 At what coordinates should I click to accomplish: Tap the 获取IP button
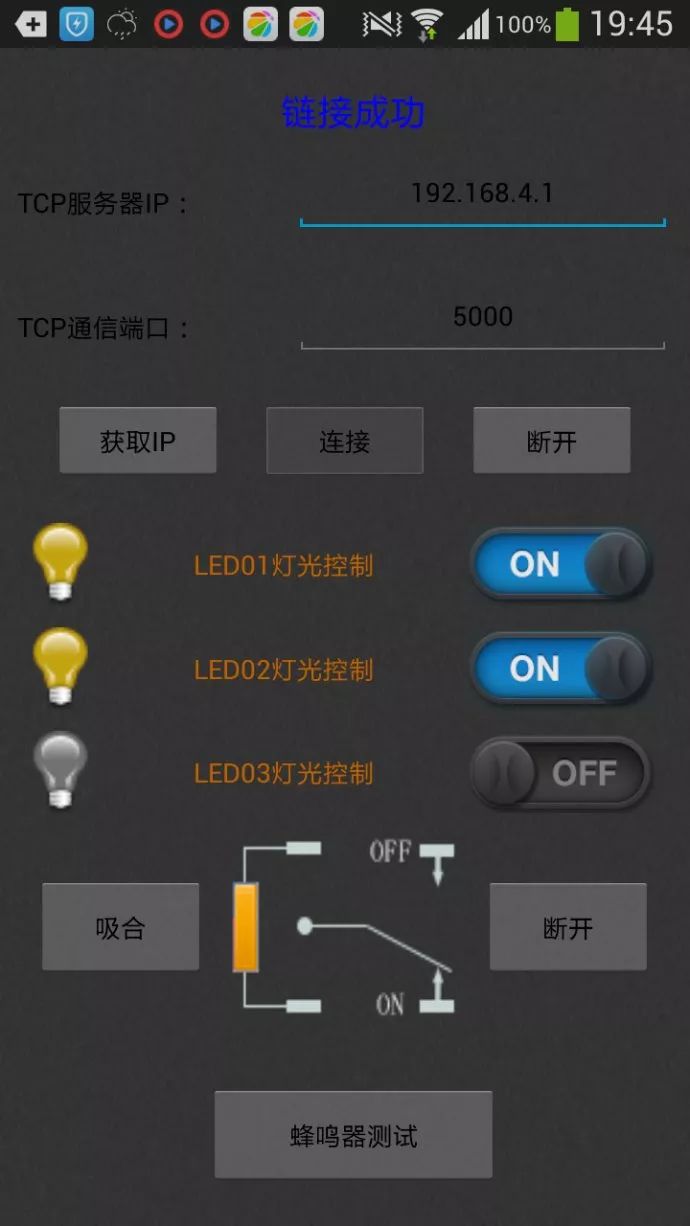point(138,441)
